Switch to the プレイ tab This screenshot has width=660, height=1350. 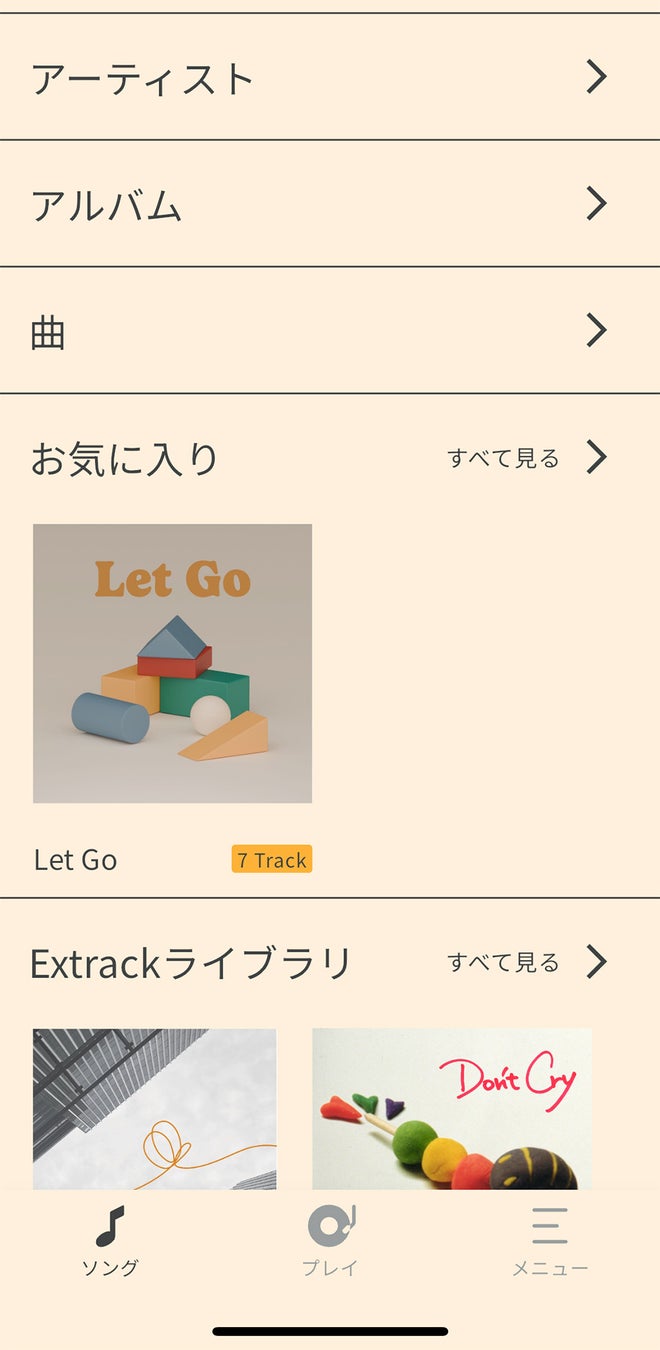click(x=330, y=1241)
